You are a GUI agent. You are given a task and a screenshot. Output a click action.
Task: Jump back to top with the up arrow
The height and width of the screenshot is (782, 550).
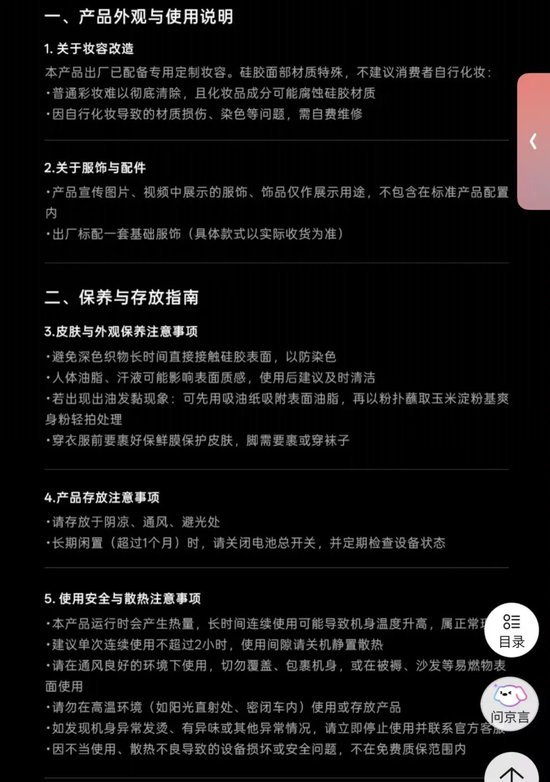[x=512, y=768]
